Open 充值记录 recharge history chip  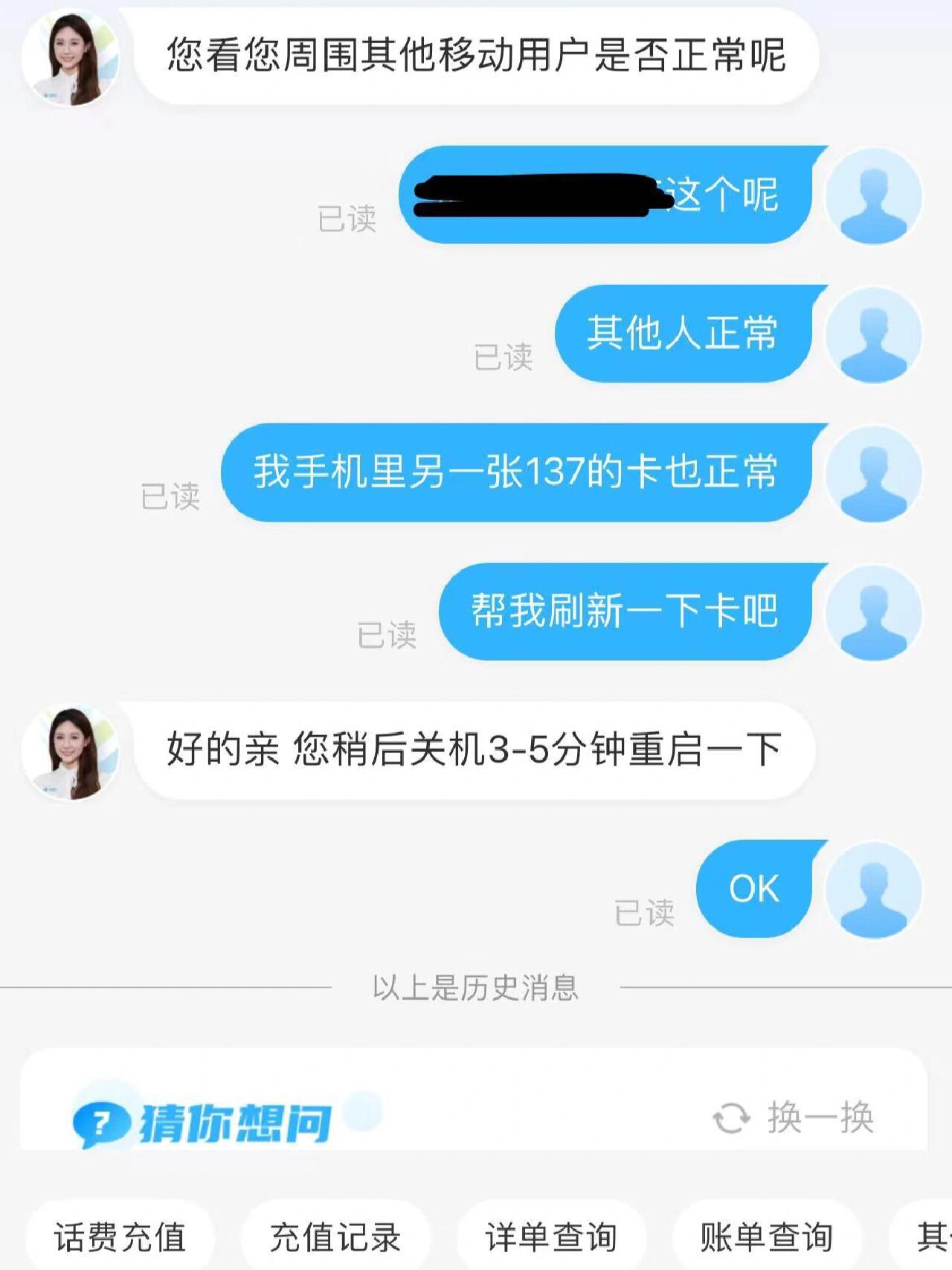(335, 1237)
